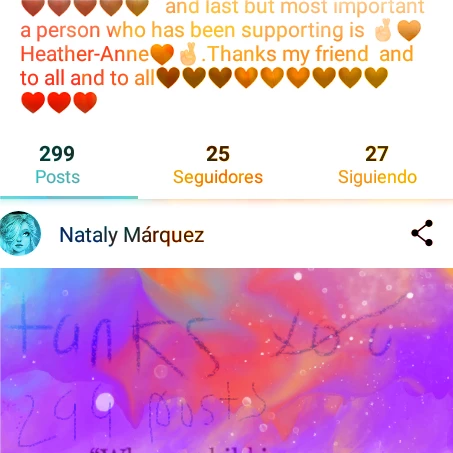Open Nataly Márquez's profile picture
Screen dimensions: 453x453
(20, 233)
